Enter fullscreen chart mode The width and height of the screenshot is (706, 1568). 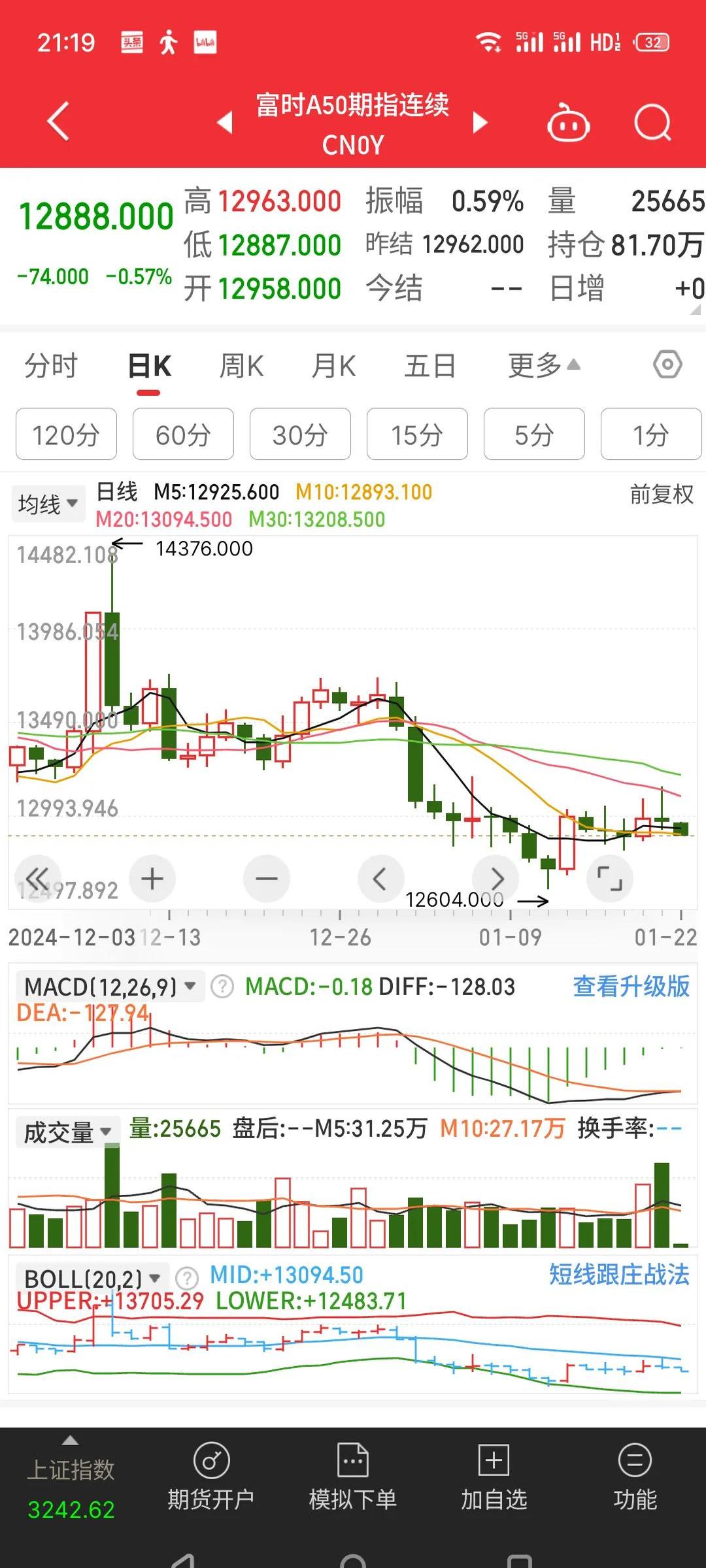click(x=610, y=879)
